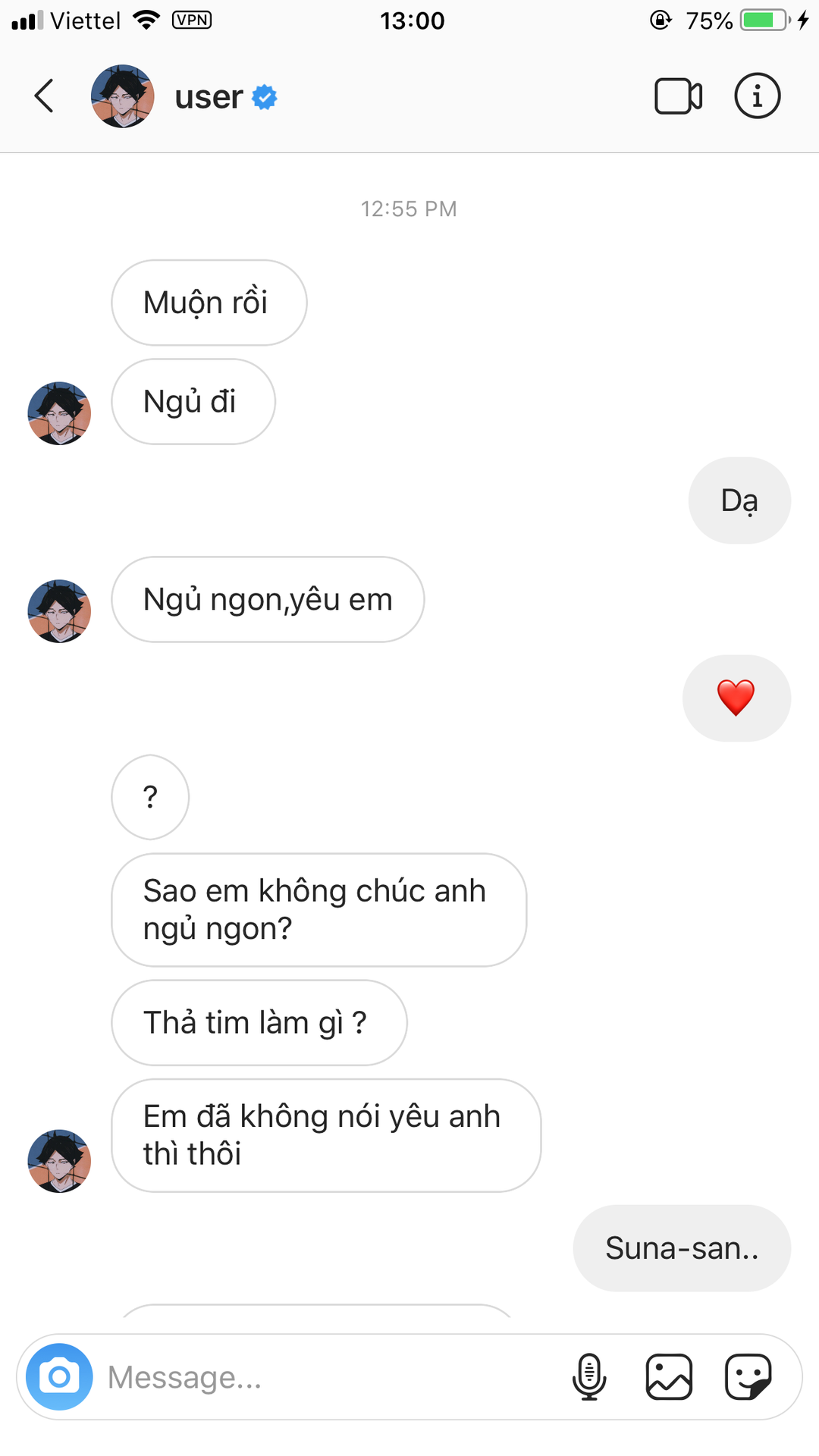Go back to the message list
The image size is (819, 1456).
click(44, 96)
